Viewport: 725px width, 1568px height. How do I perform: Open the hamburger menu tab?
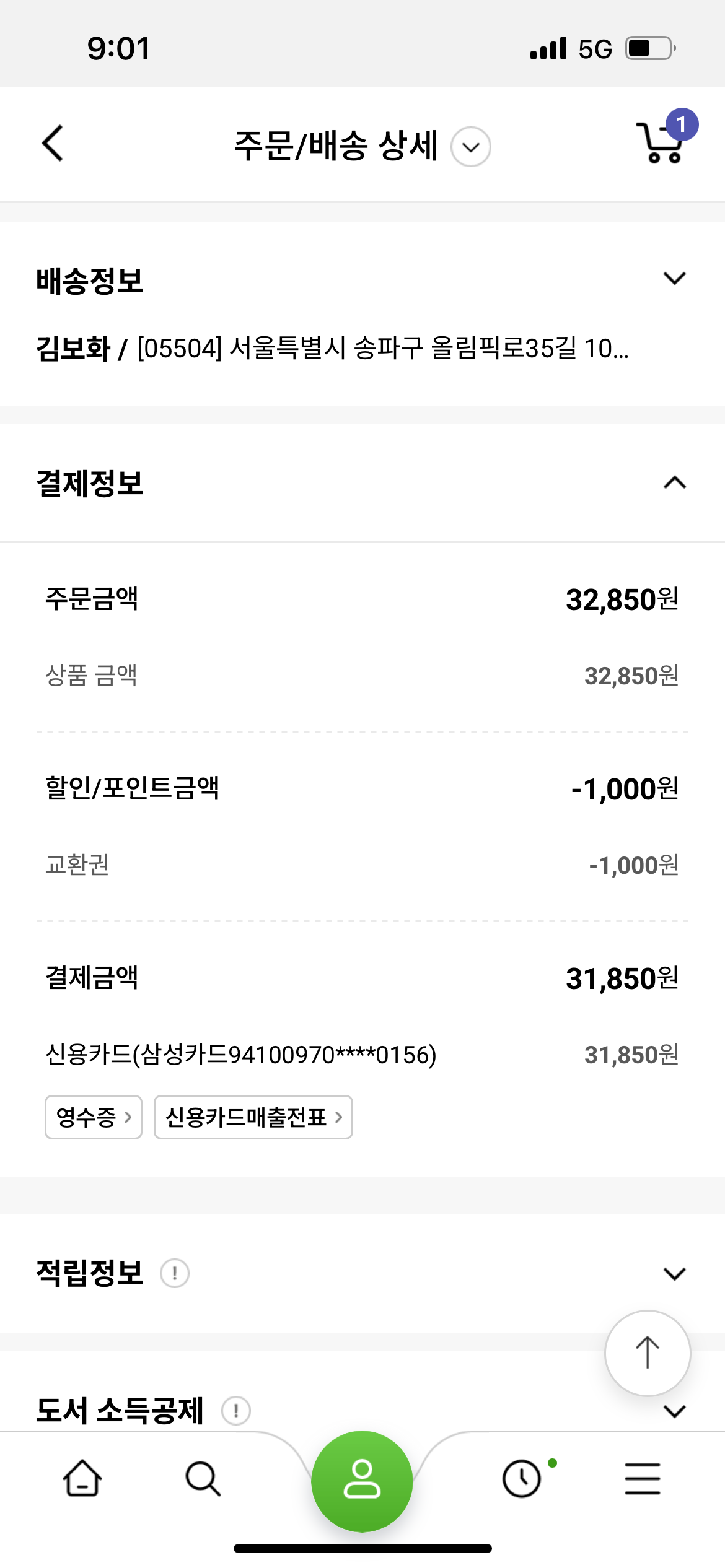click(643, 1479)
